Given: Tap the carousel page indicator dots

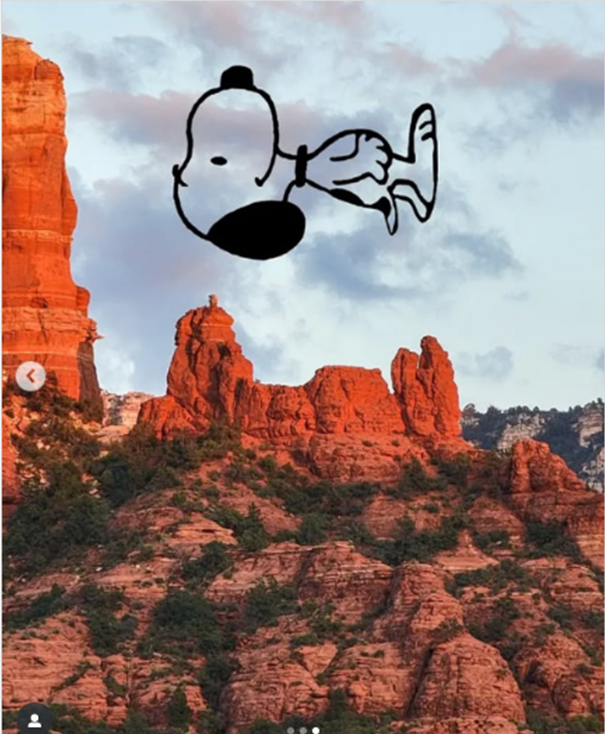Looking at the screenshot, I should [303, 730].
